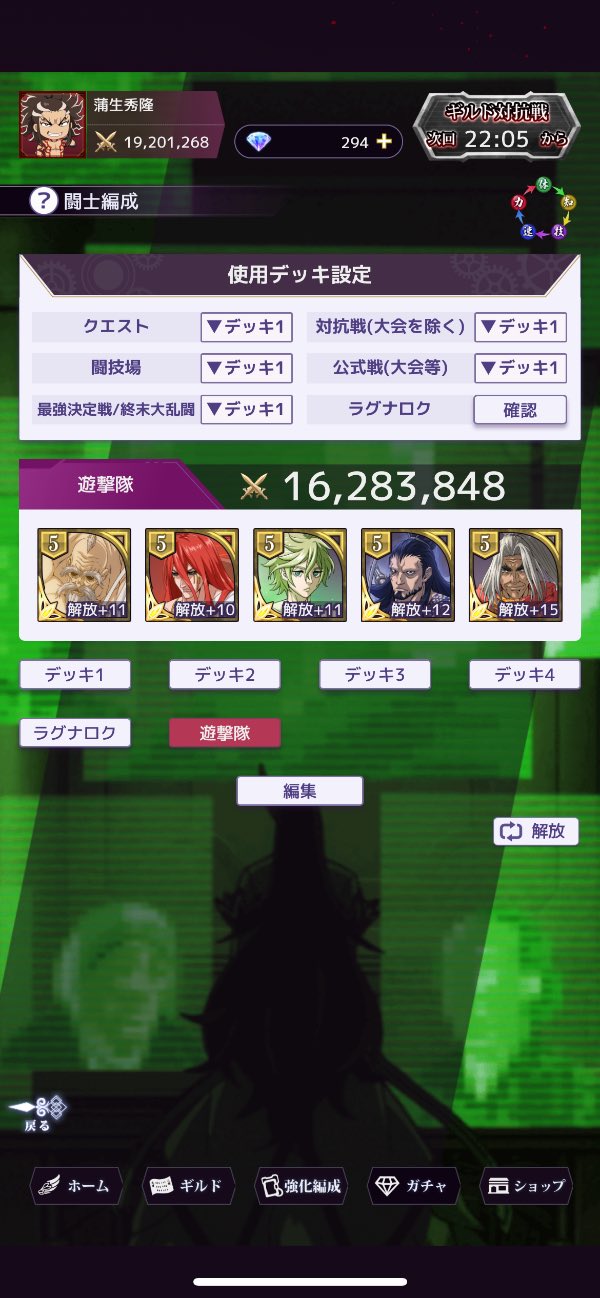Tap 確認 for ラグナロク

pos(520,409)
